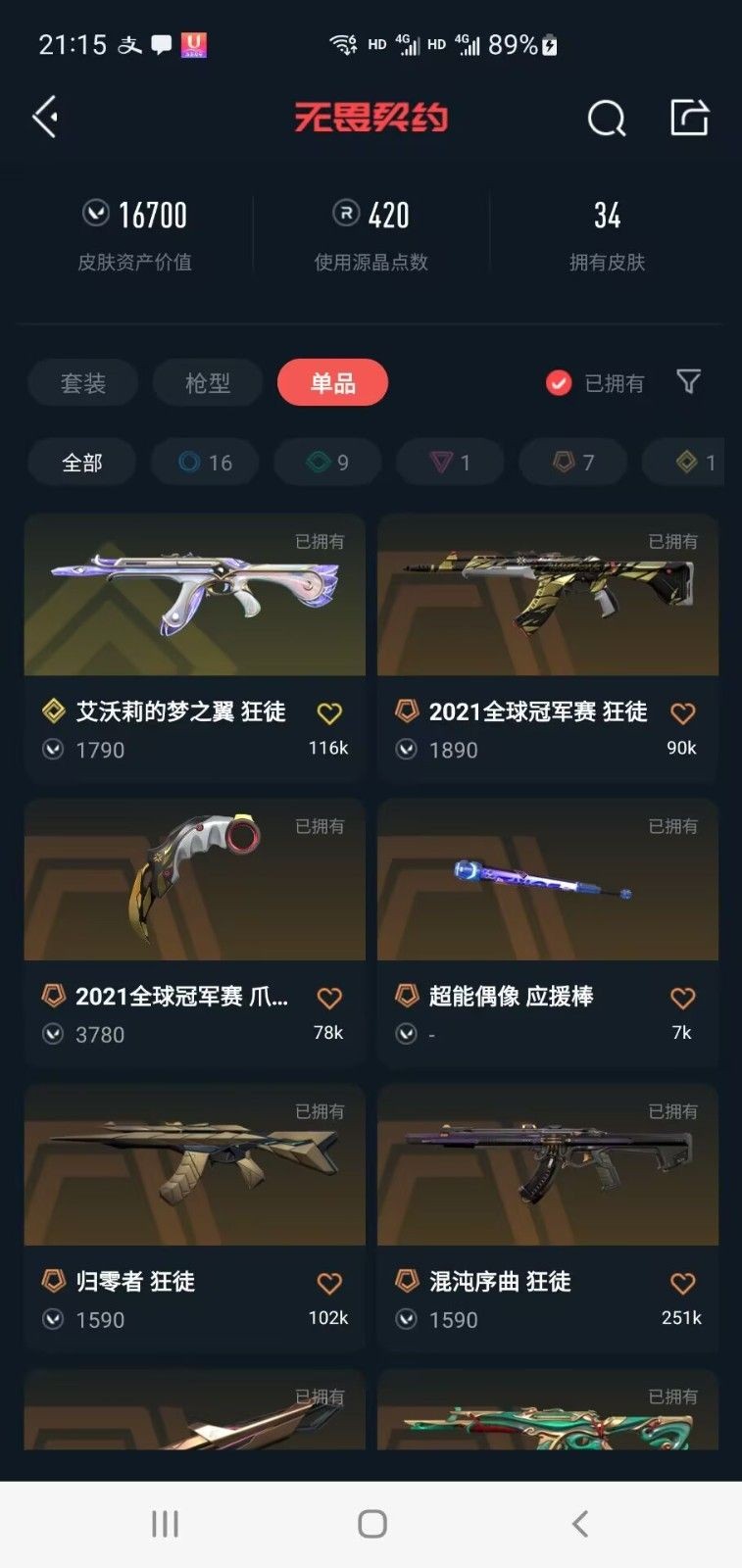Switch to the 套装 tab

[x=83, y=382]
